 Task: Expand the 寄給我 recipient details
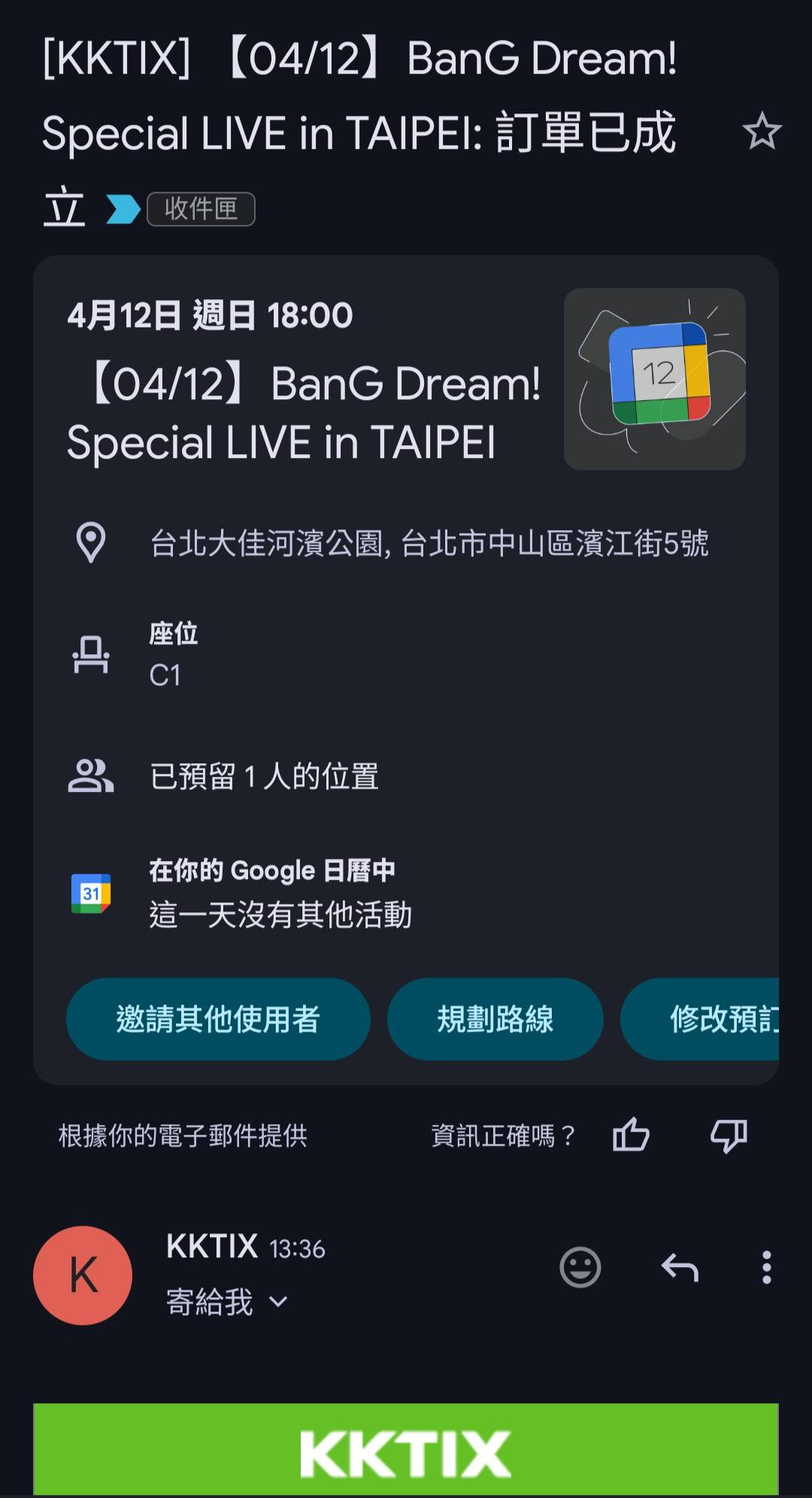point(222,1301)
